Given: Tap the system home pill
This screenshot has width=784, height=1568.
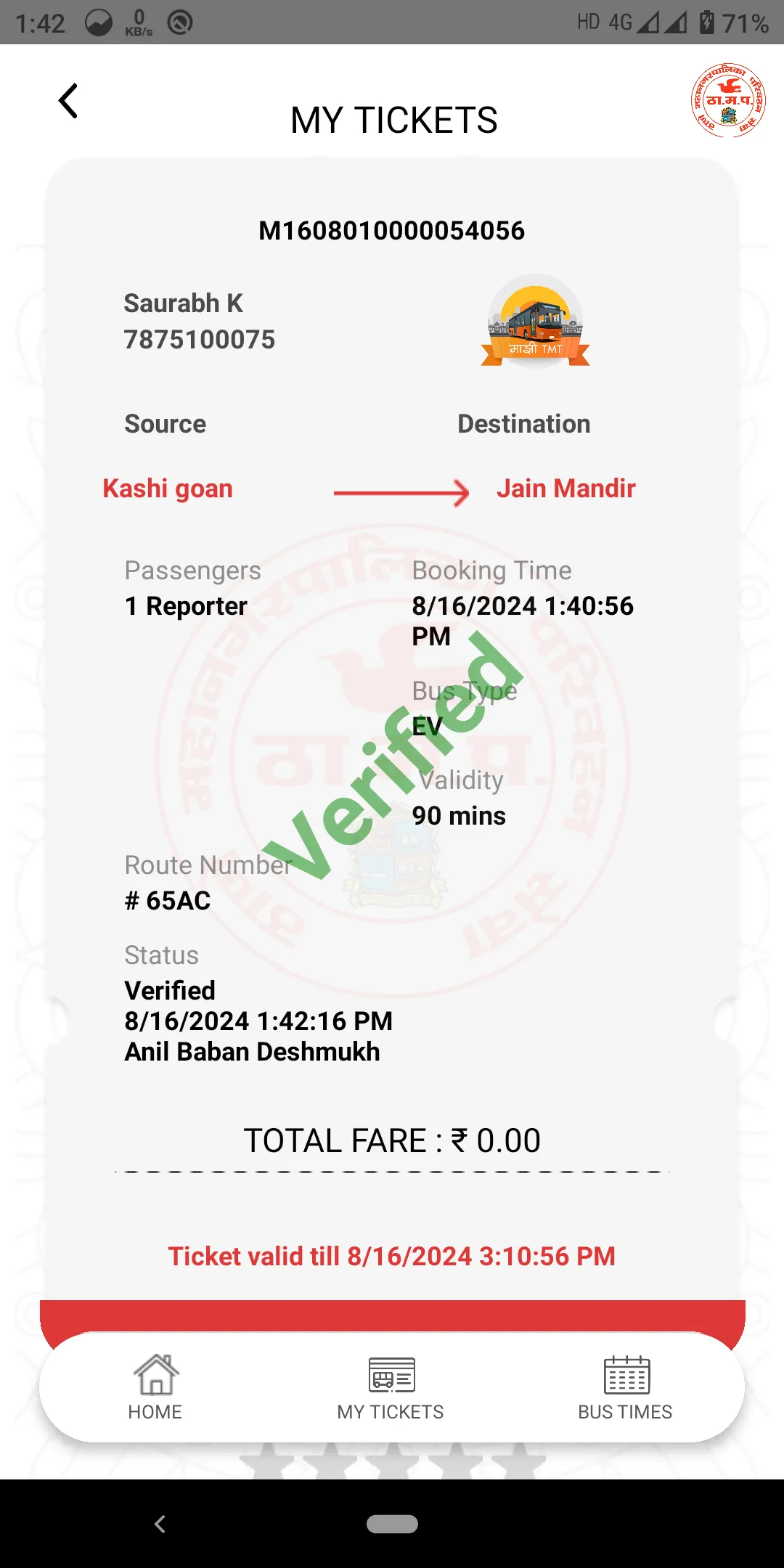Looking at the screenshot, I should tap(392, 1524).
